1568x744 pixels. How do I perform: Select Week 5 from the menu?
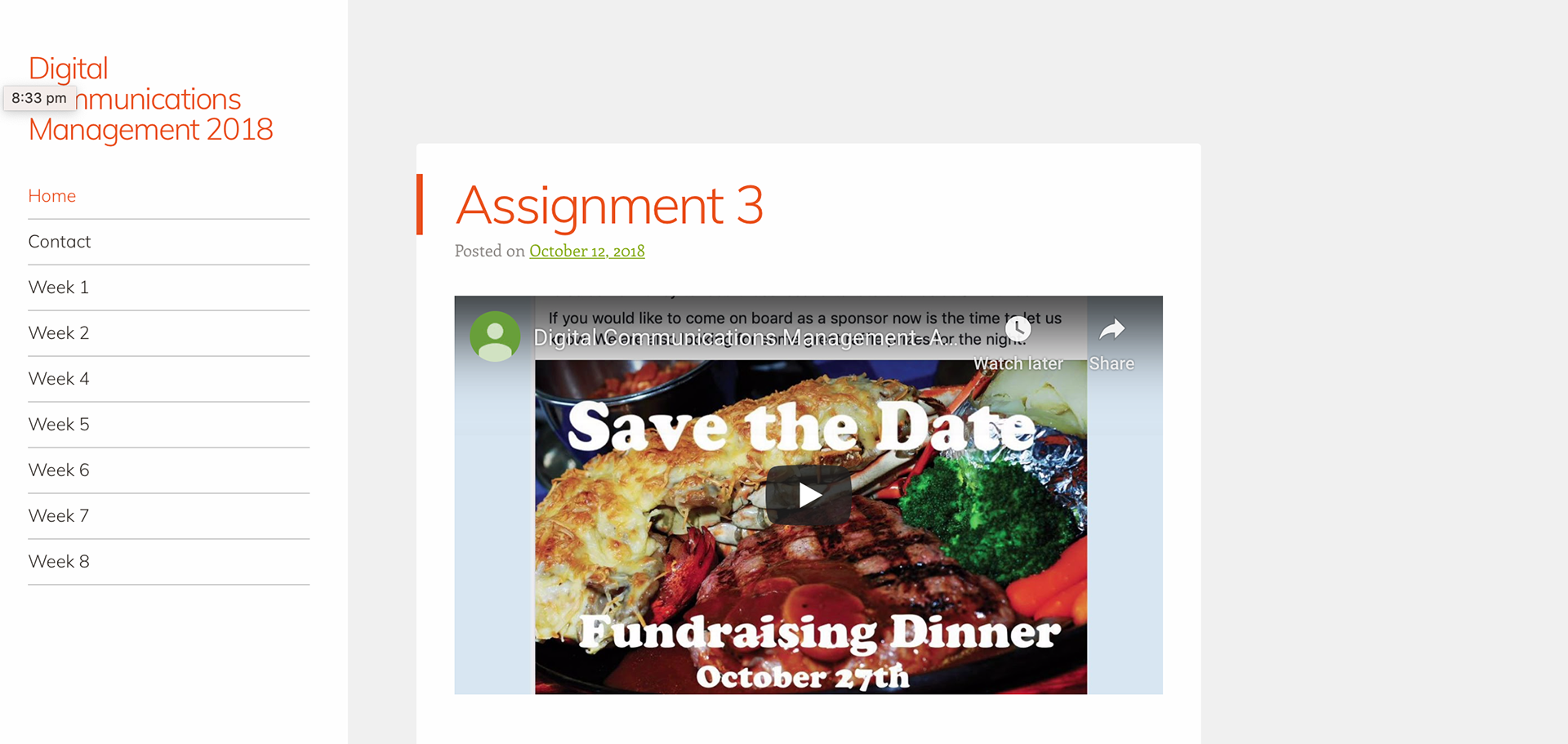(x=59, y=425)
